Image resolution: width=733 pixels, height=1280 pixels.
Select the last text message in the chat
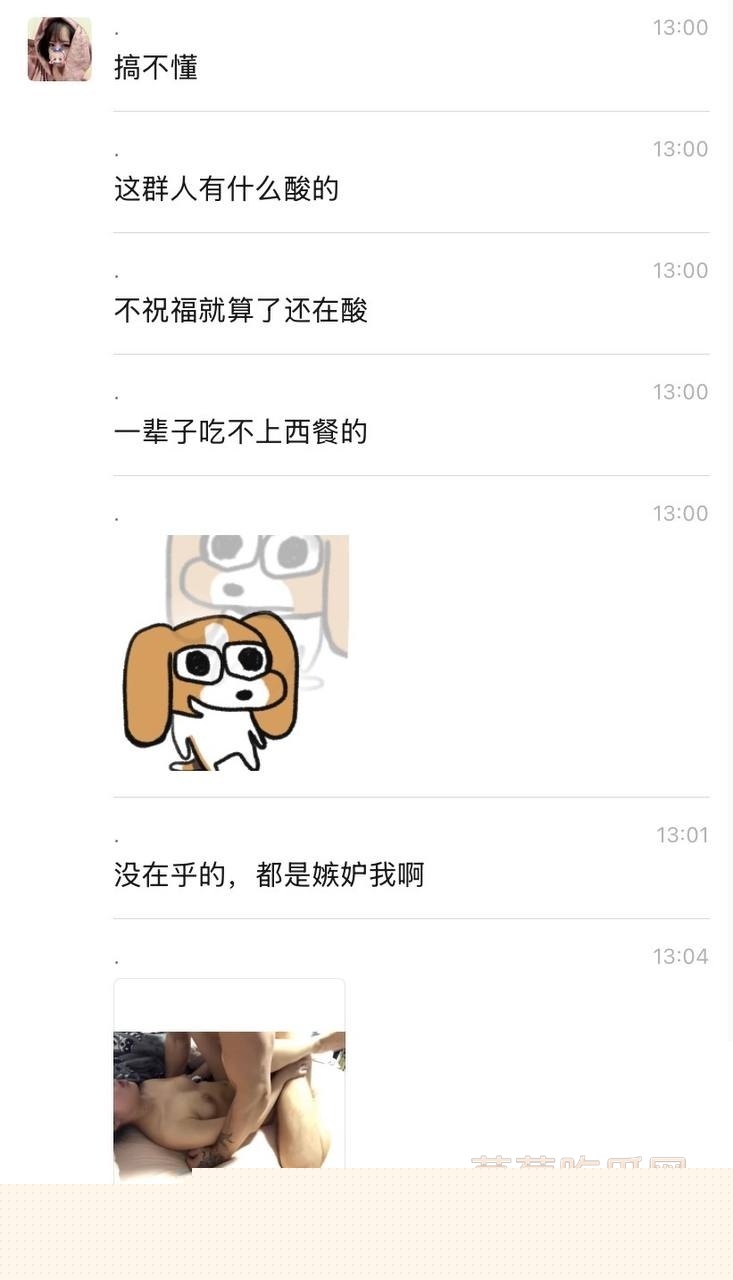pos(268,875)
